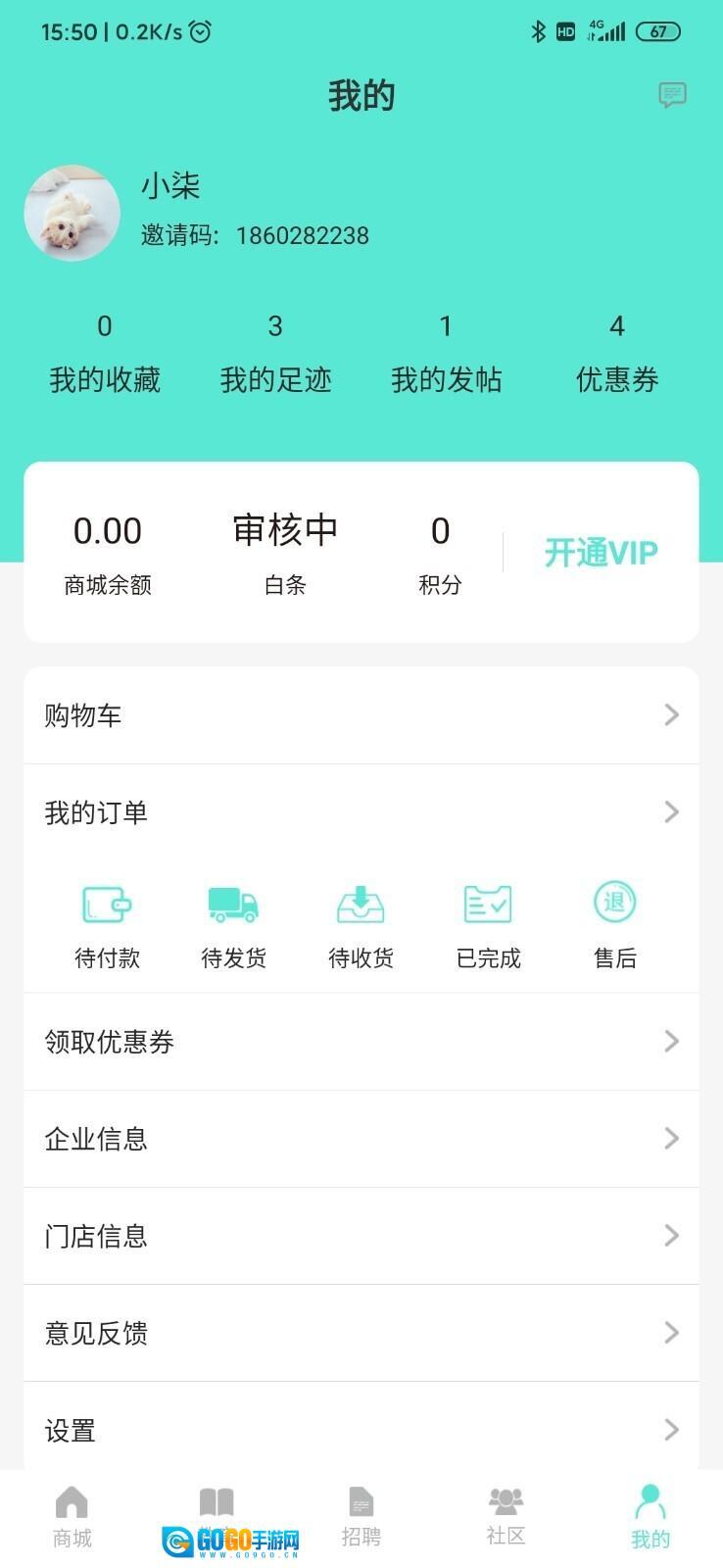The image size is (723, 1568).
Task: Open 意见反馈
Action: tap(361, 1333)
